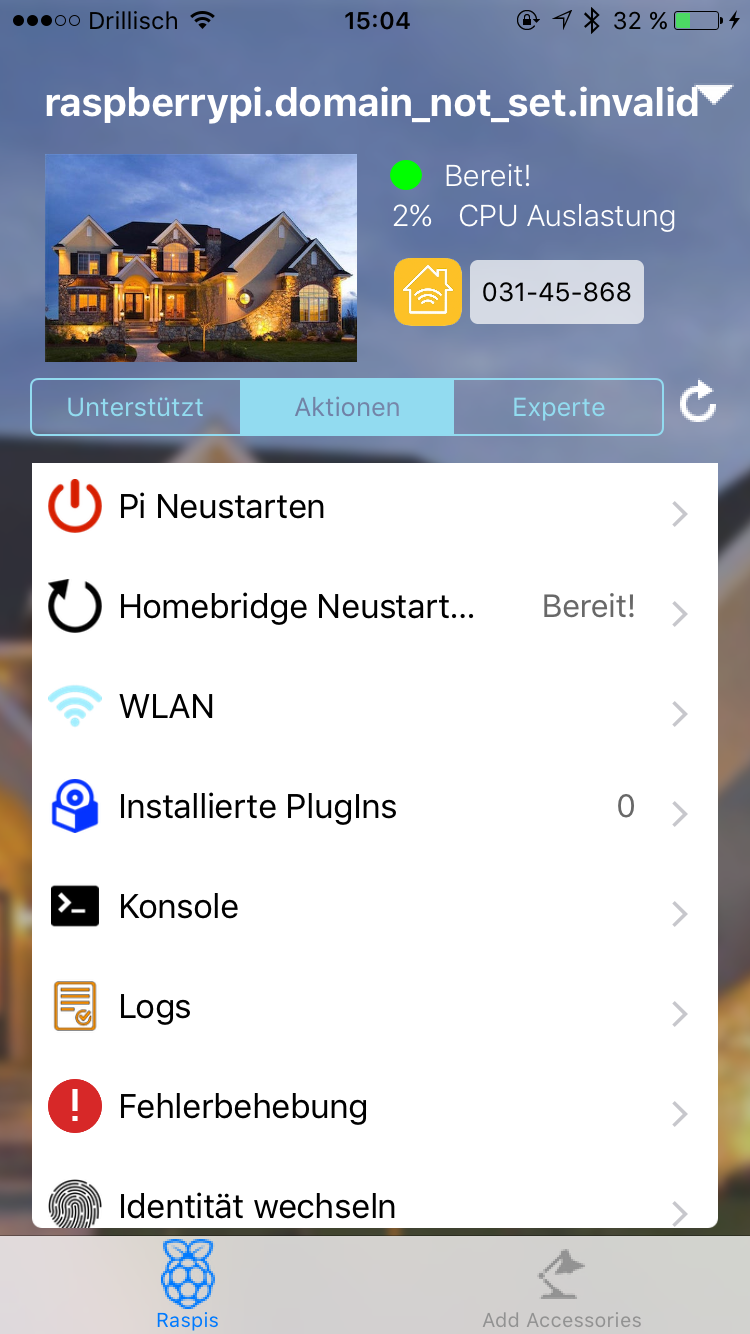Switch to the Raspis tab
The image size is (750, 1334).
coord(188,1285)
